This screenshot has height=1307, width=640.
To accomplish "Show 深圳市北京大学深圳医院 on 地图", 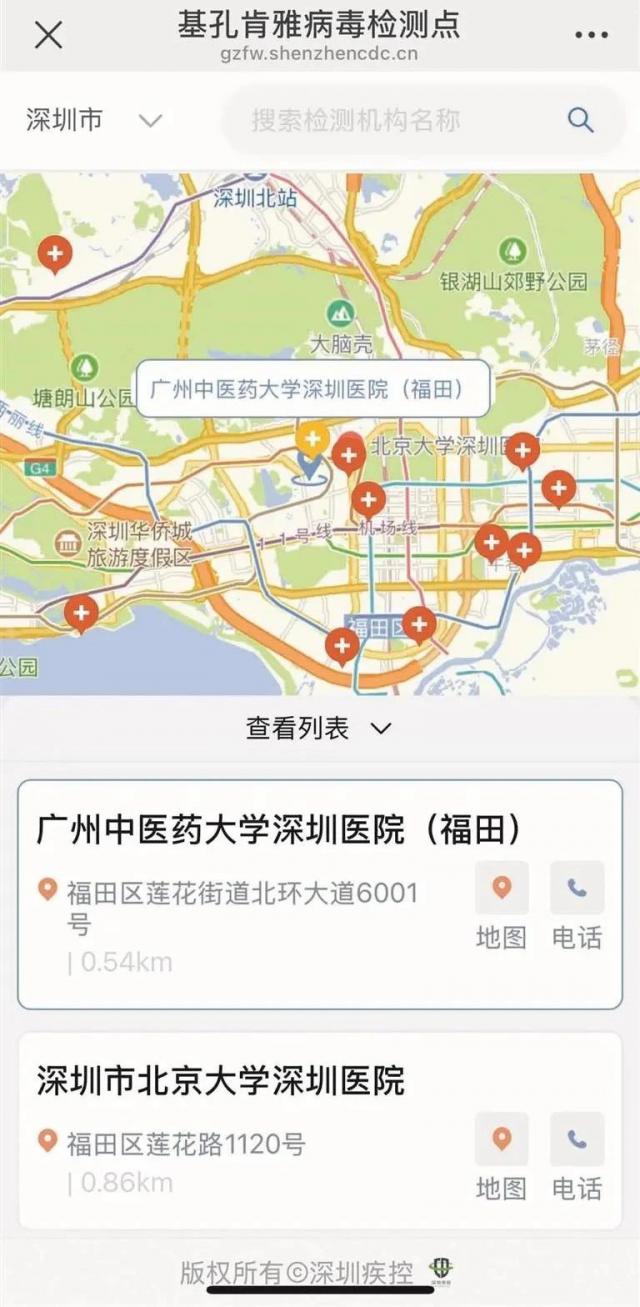I will (x=501, y=1157).
